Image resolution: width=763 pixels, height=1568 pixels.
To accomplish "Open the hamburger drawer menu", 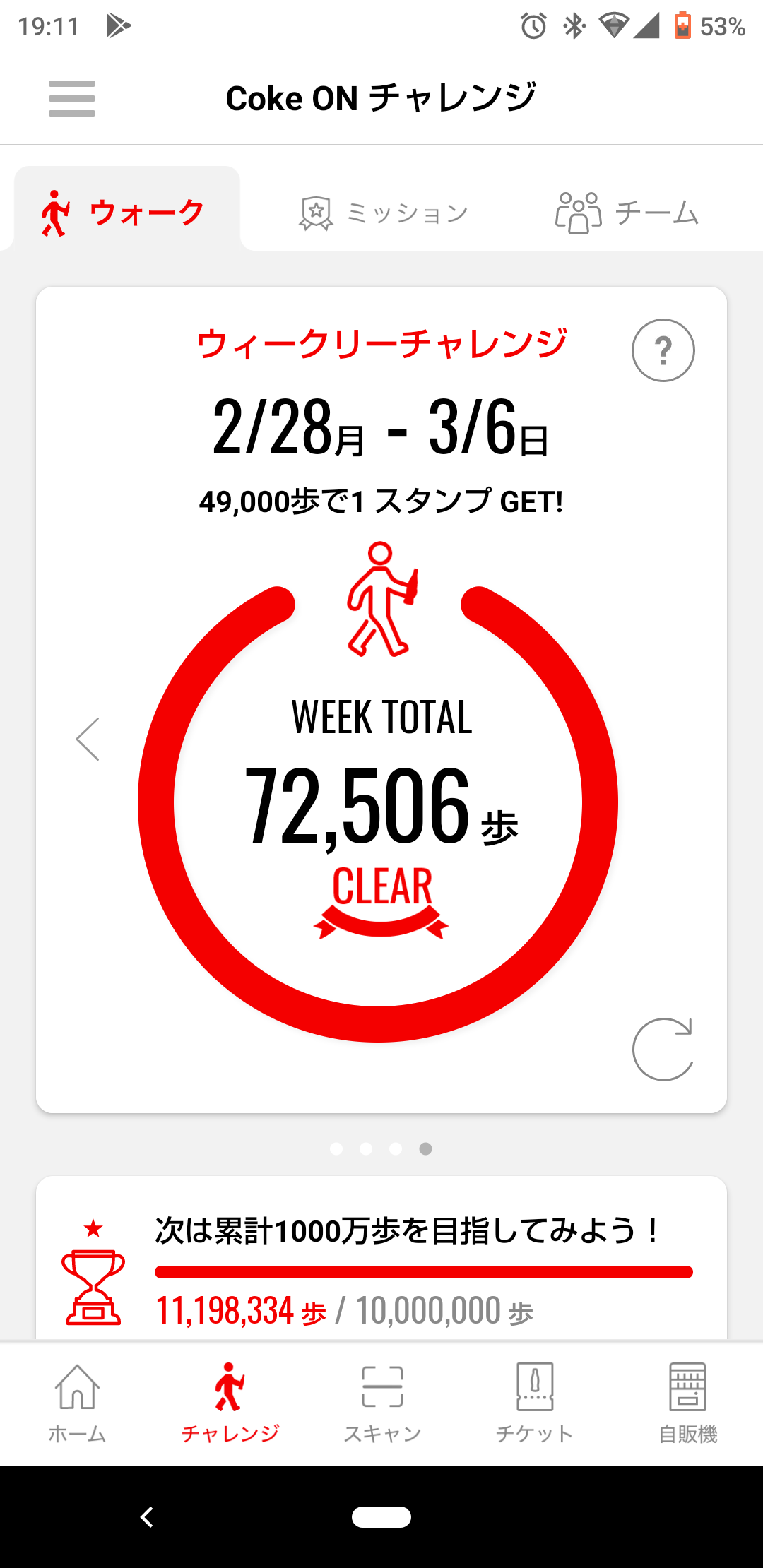I will pyautogui.click(x=72, y=98).
